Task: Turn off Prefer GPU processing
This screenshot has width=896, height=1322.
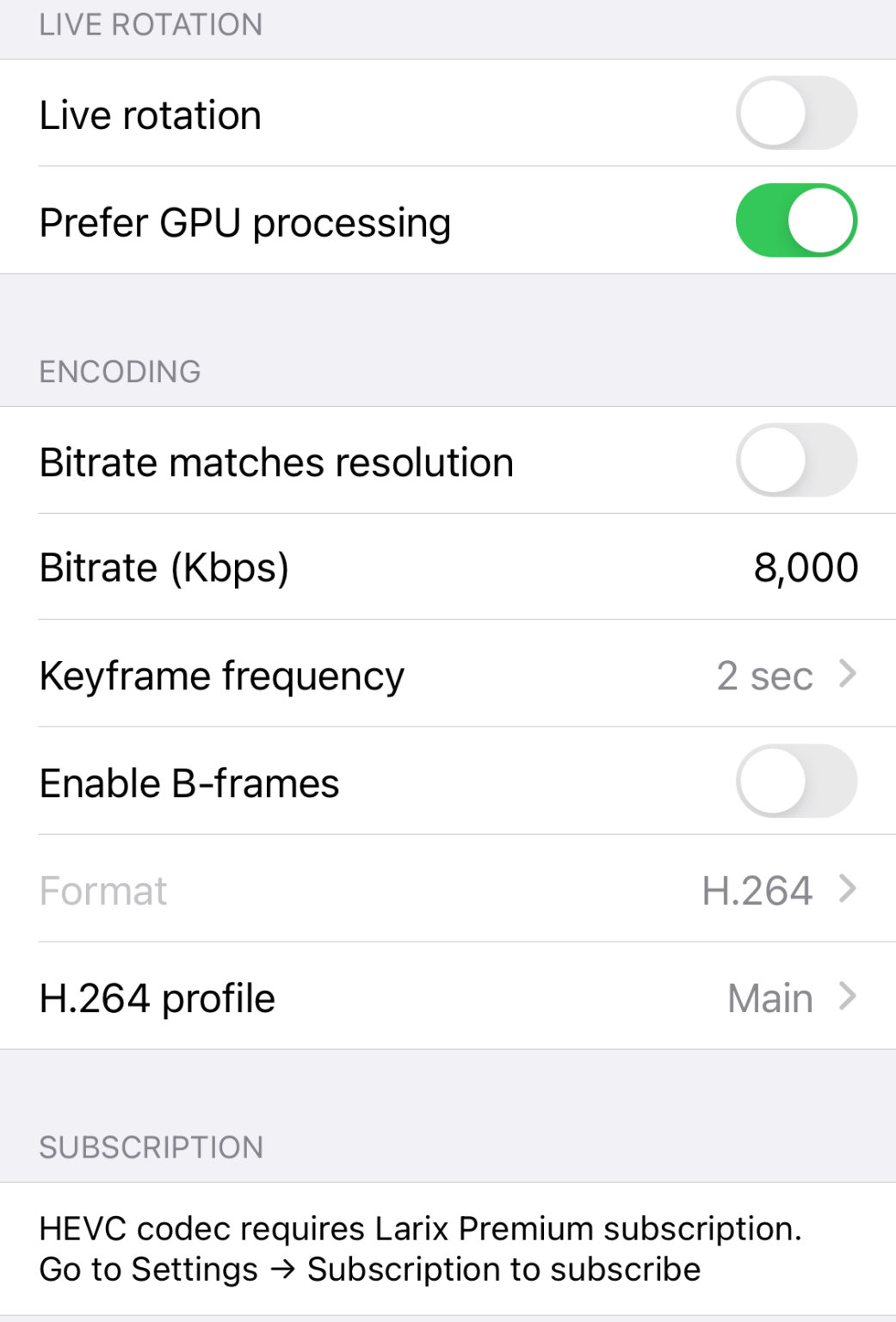Action: click(x=796, y=220)
